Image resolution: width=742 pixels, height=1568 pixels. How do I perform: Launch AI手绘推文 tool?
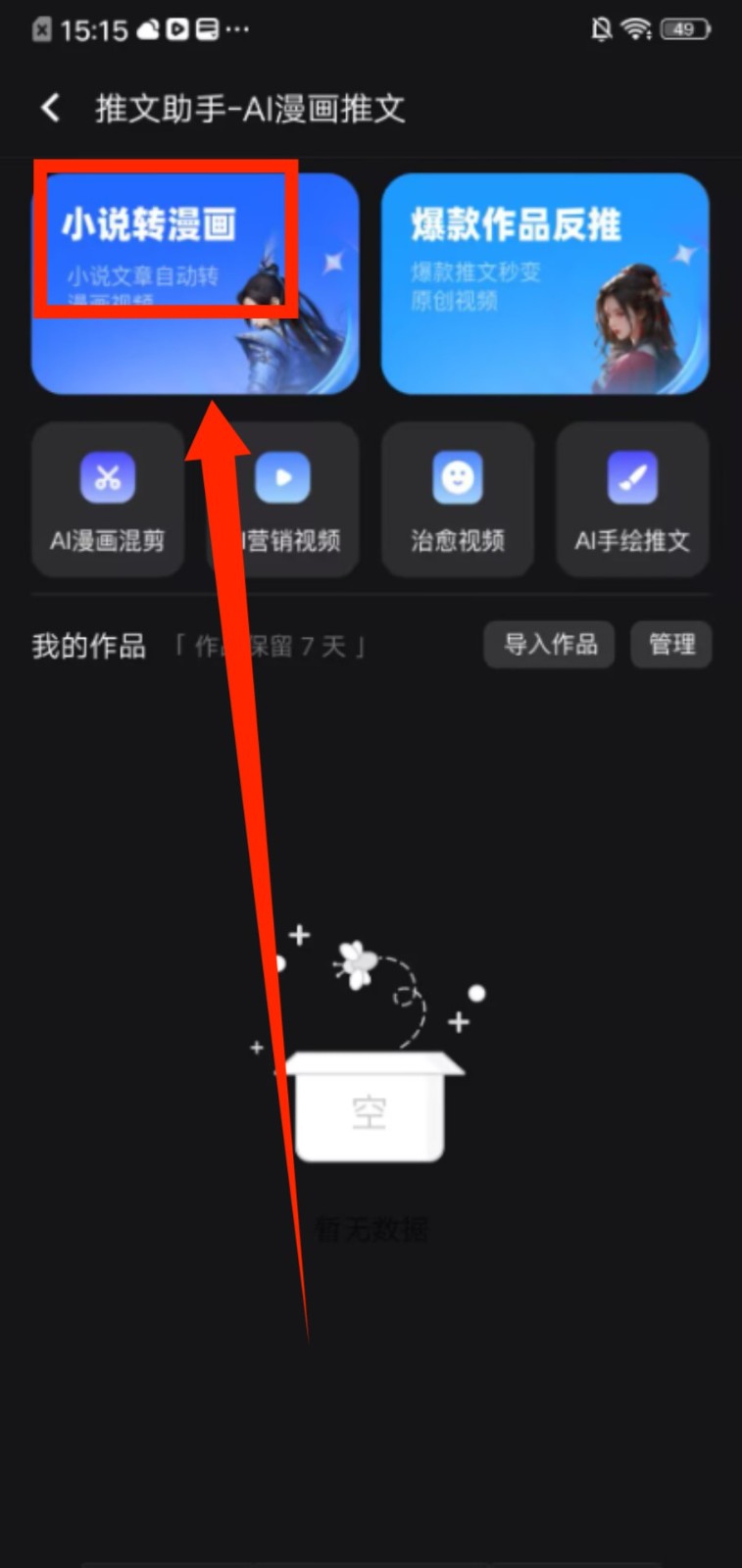[632, 499]
